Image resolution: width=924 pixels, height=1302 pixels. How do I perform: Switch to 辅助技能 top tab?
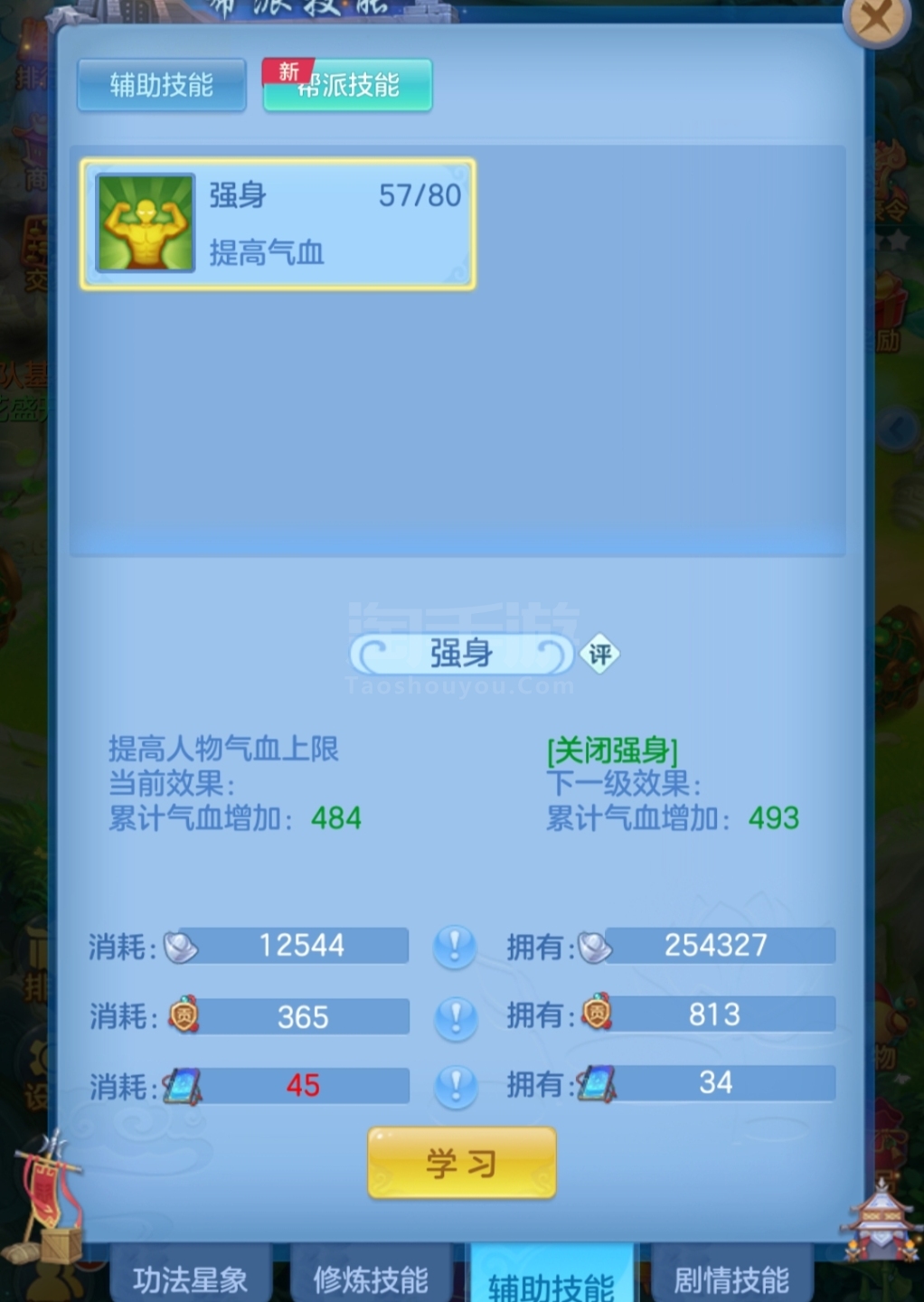(162, 86)
